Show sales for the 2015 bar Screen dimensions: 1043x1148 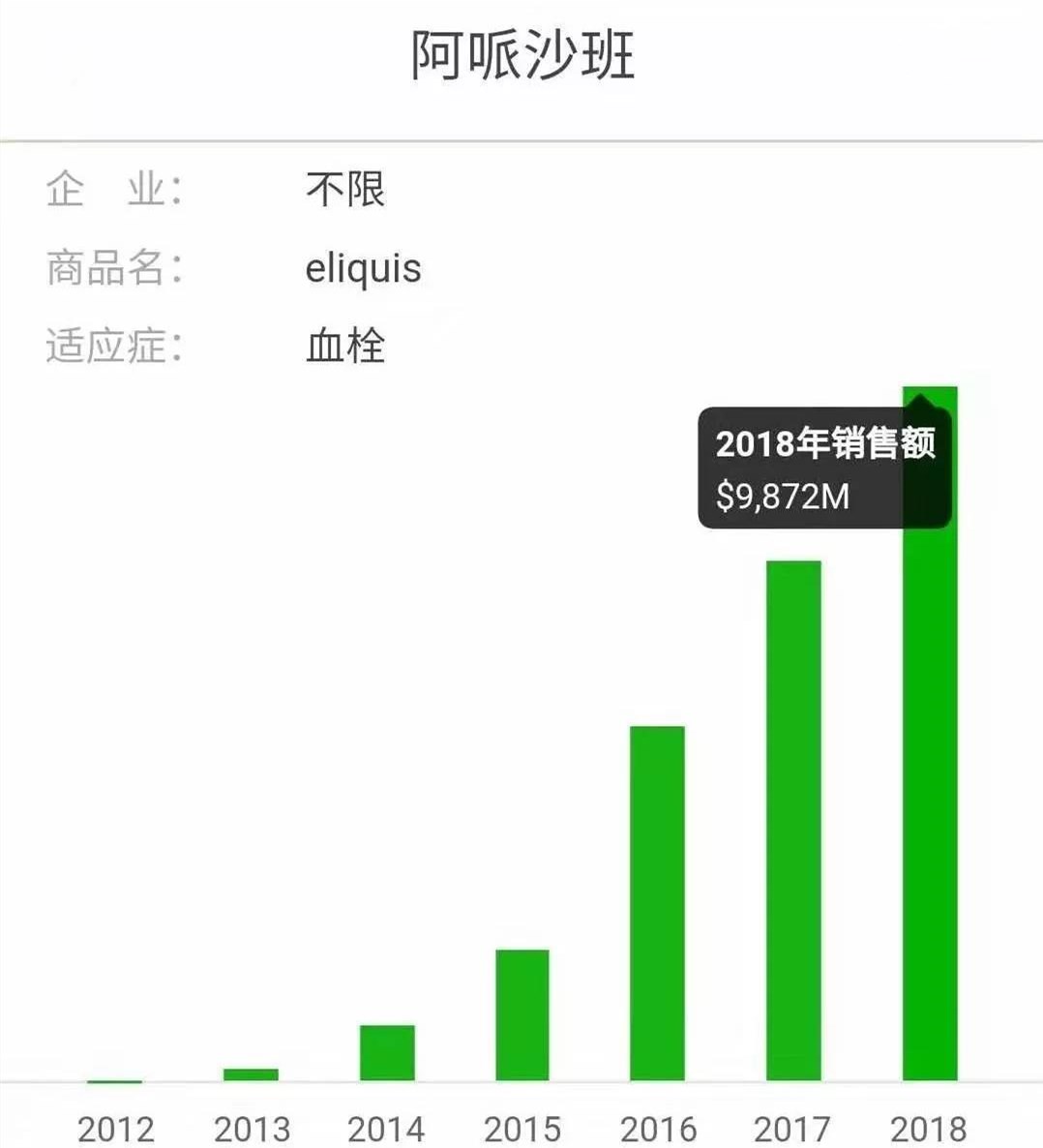click(522, 1014)
